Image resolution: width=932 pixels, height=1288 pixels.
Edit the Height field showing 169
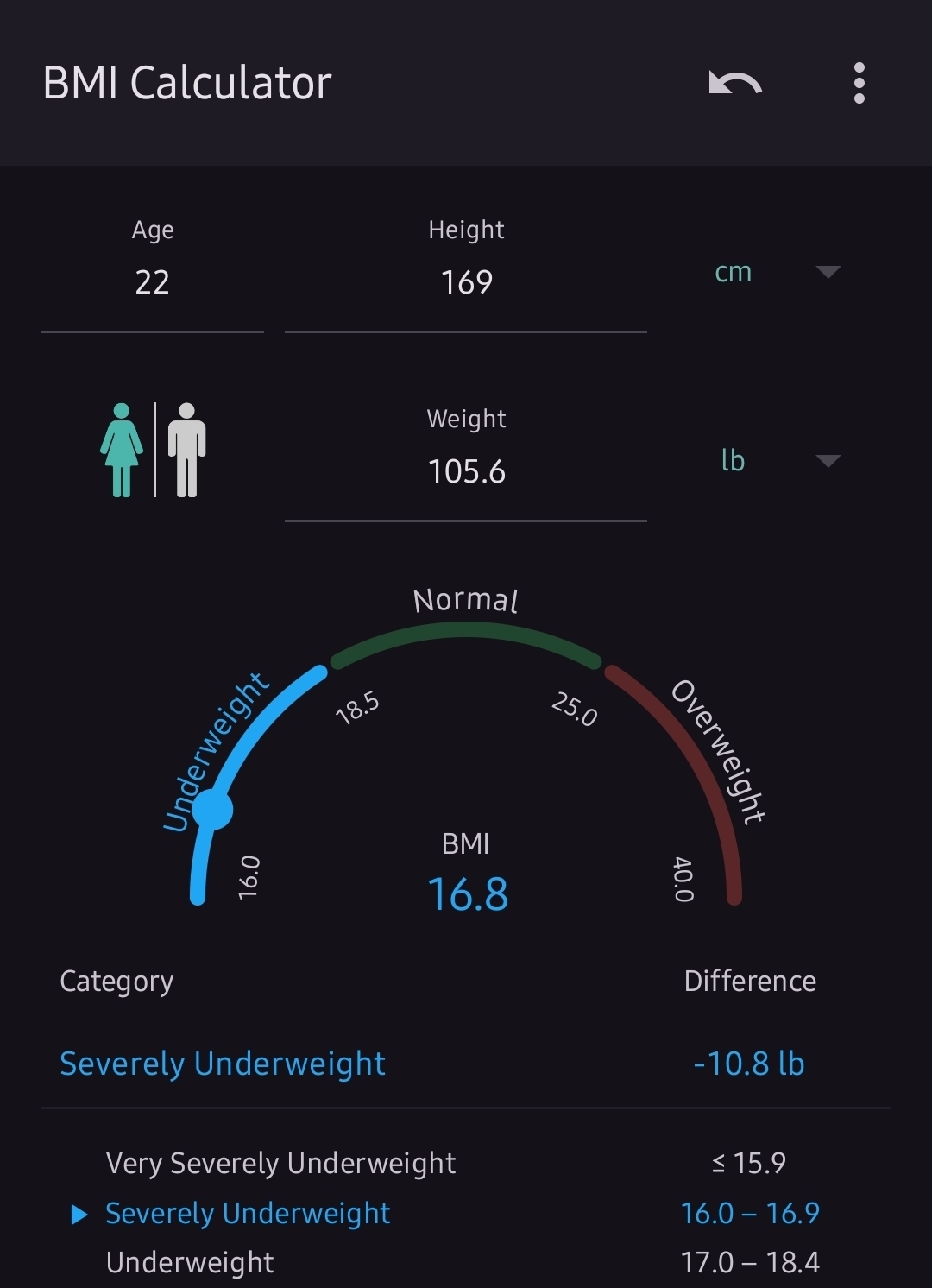click(x=466, y=282)
